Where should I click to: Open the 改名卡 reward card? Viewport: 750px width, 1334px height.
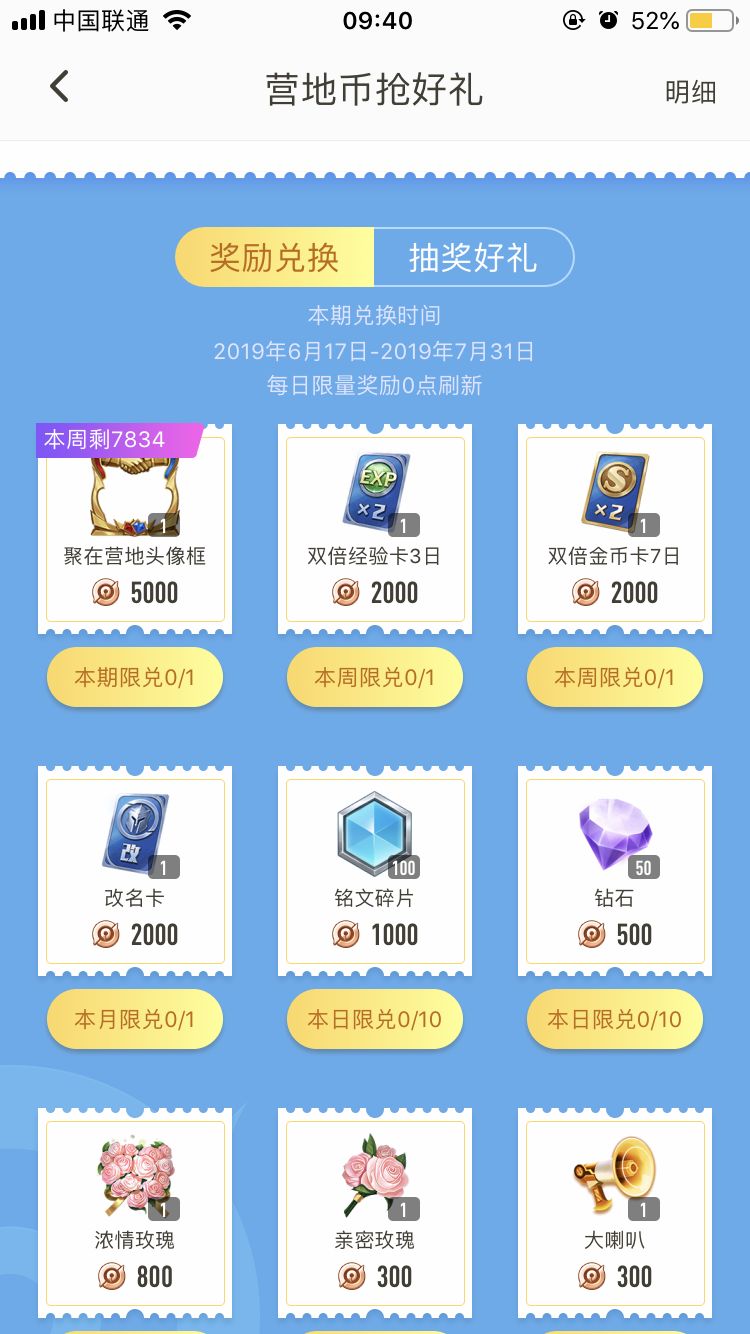[135, 871]
